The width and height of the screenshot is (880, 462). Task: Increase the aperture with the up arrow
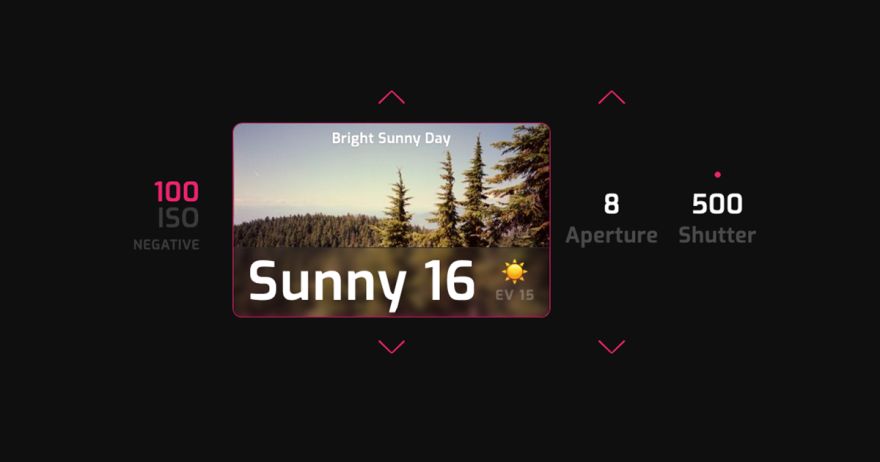point(612,97)
